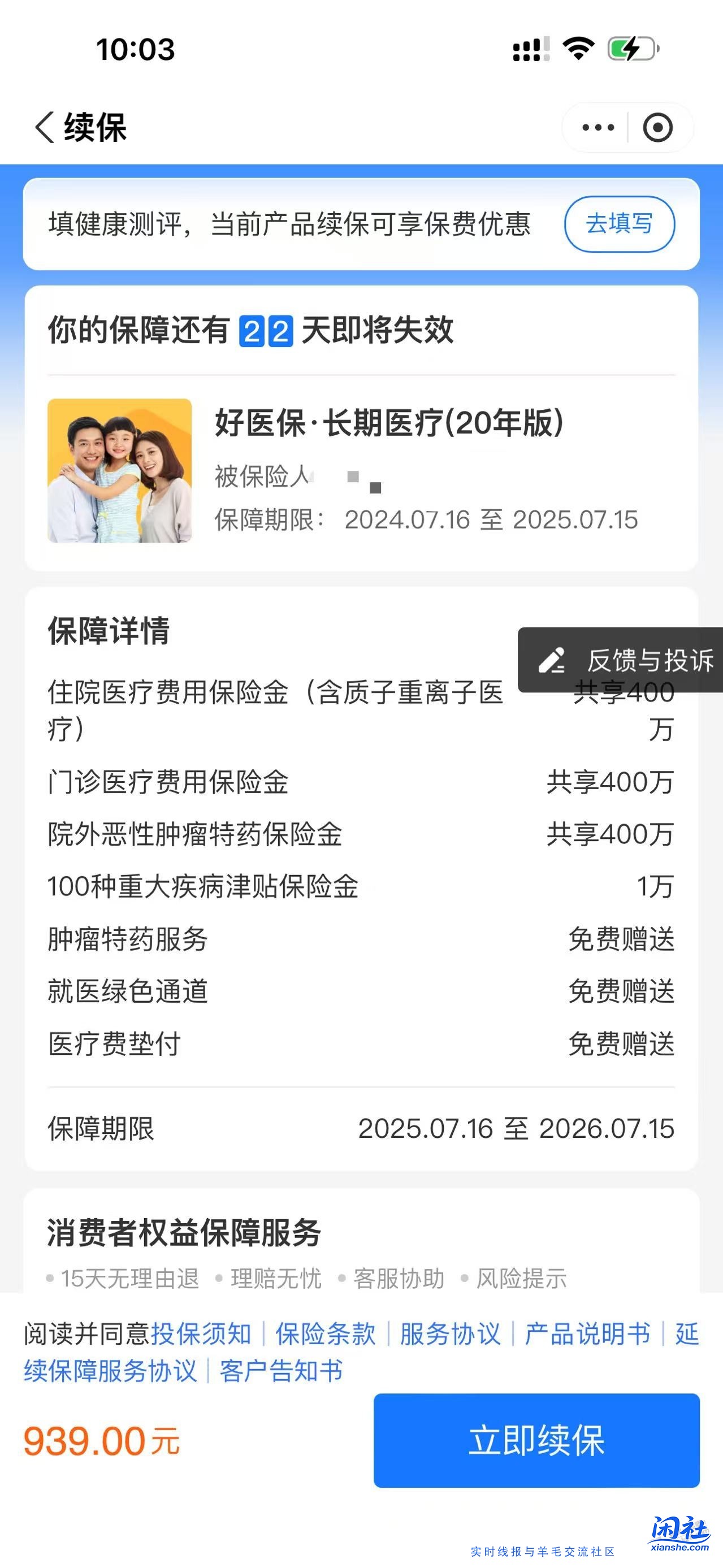Open the mini program more options menu
This screenshot has width=723, height=1568.
click(x=598, y=127)
